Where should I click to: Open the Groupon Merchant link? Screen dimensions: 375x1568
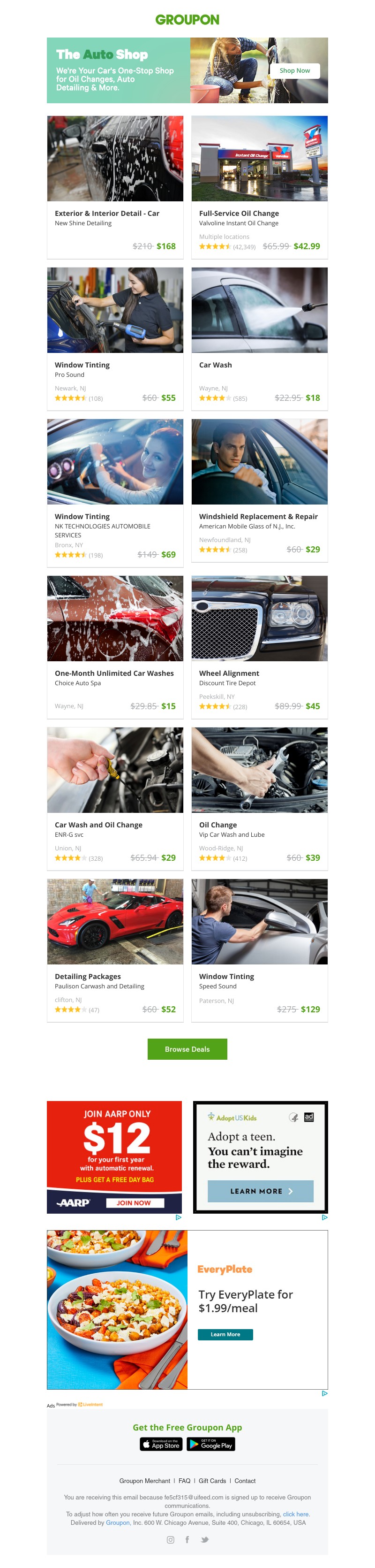coord(145,1481)
